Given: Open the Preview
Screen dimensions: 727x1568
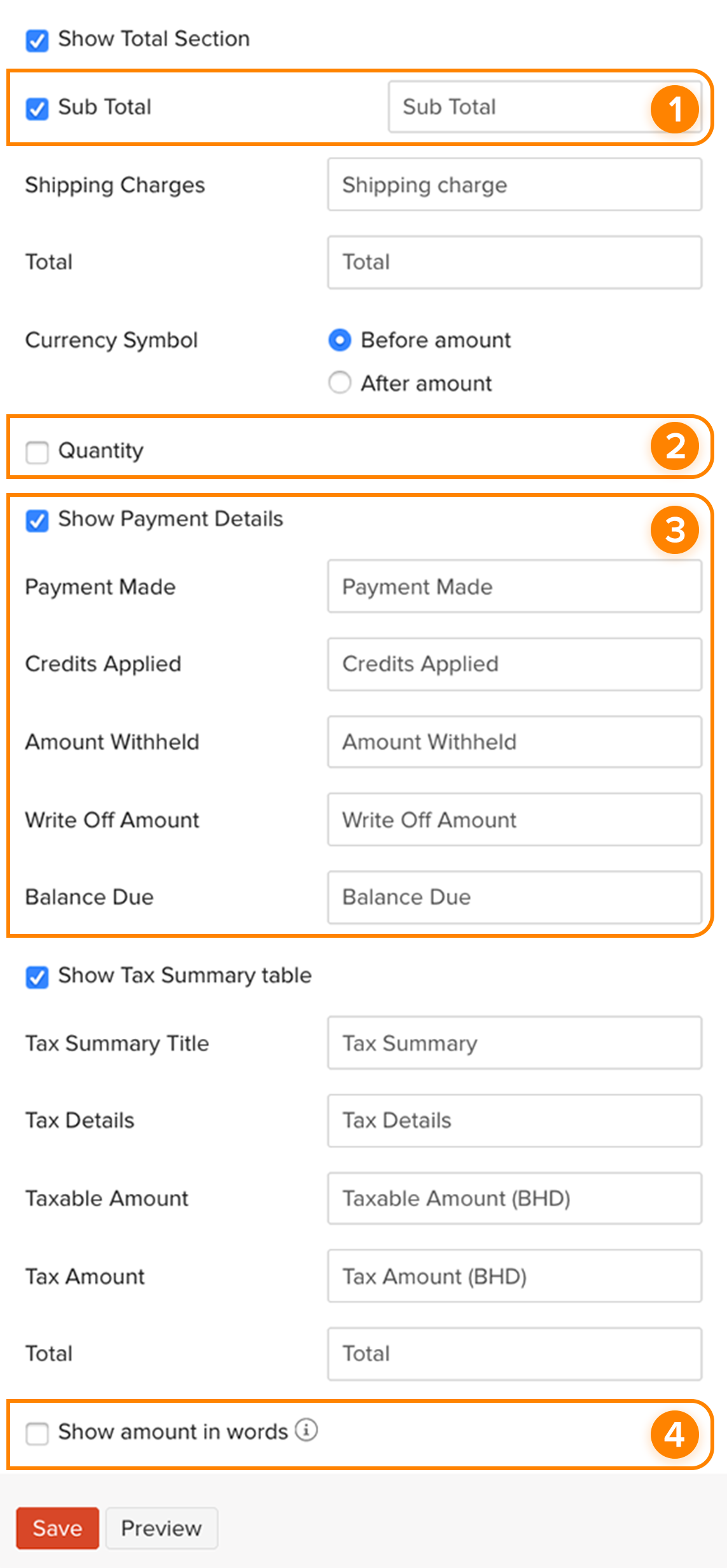Looking at the screenshot, I should coord(161,1528).
